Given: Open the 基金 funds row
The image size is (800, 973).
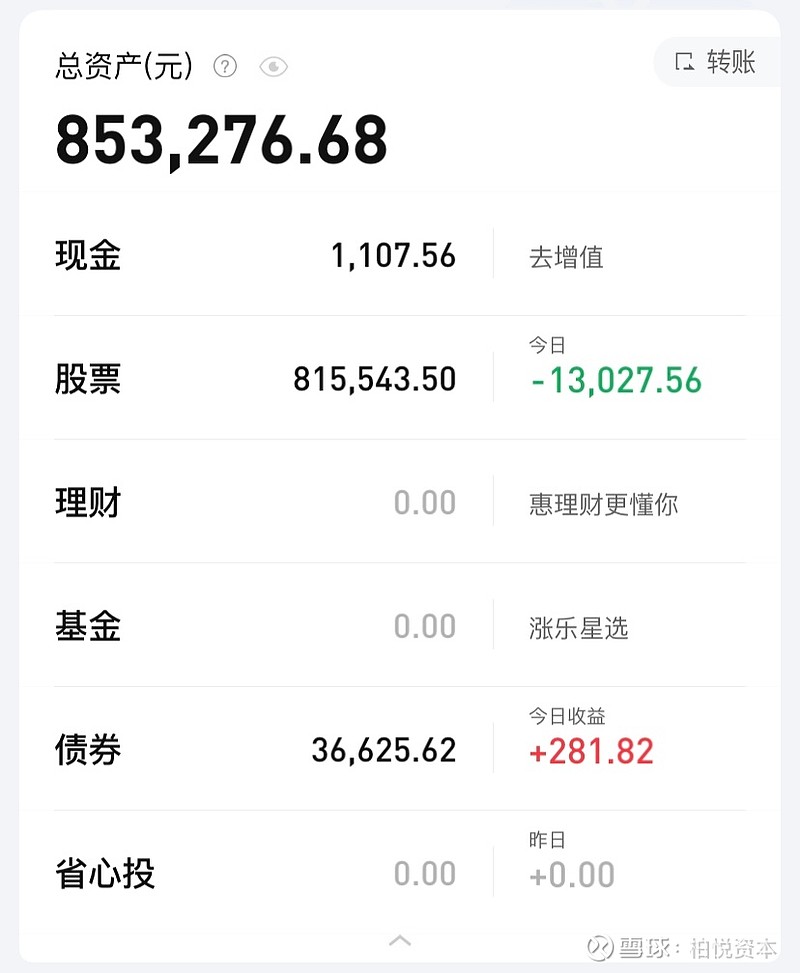Looking at the screenshot, I should pos(88,627).
